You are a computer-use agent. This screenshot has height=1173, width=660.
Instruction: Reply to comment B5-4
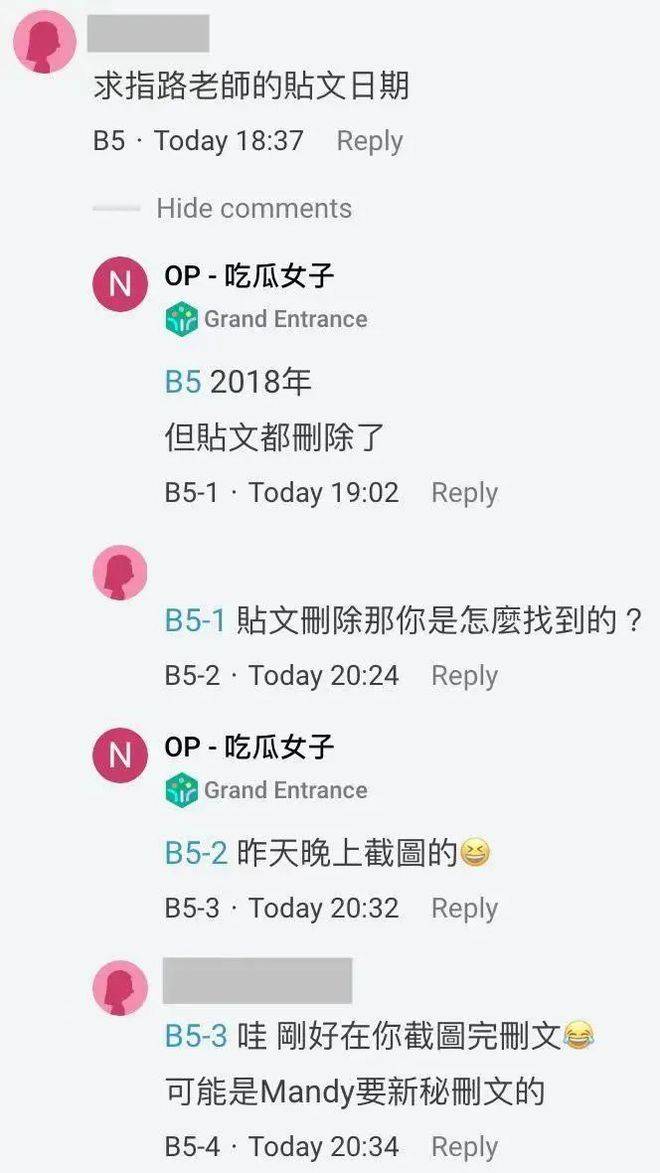464,1146
